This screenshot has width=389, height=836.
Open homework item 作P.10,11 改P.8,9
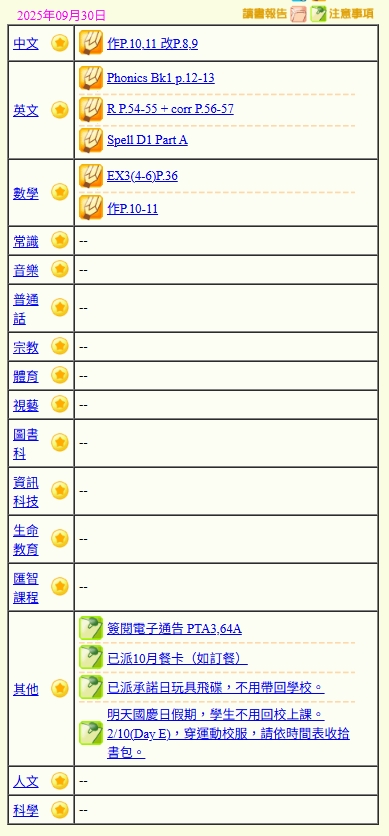coord(152,44)
